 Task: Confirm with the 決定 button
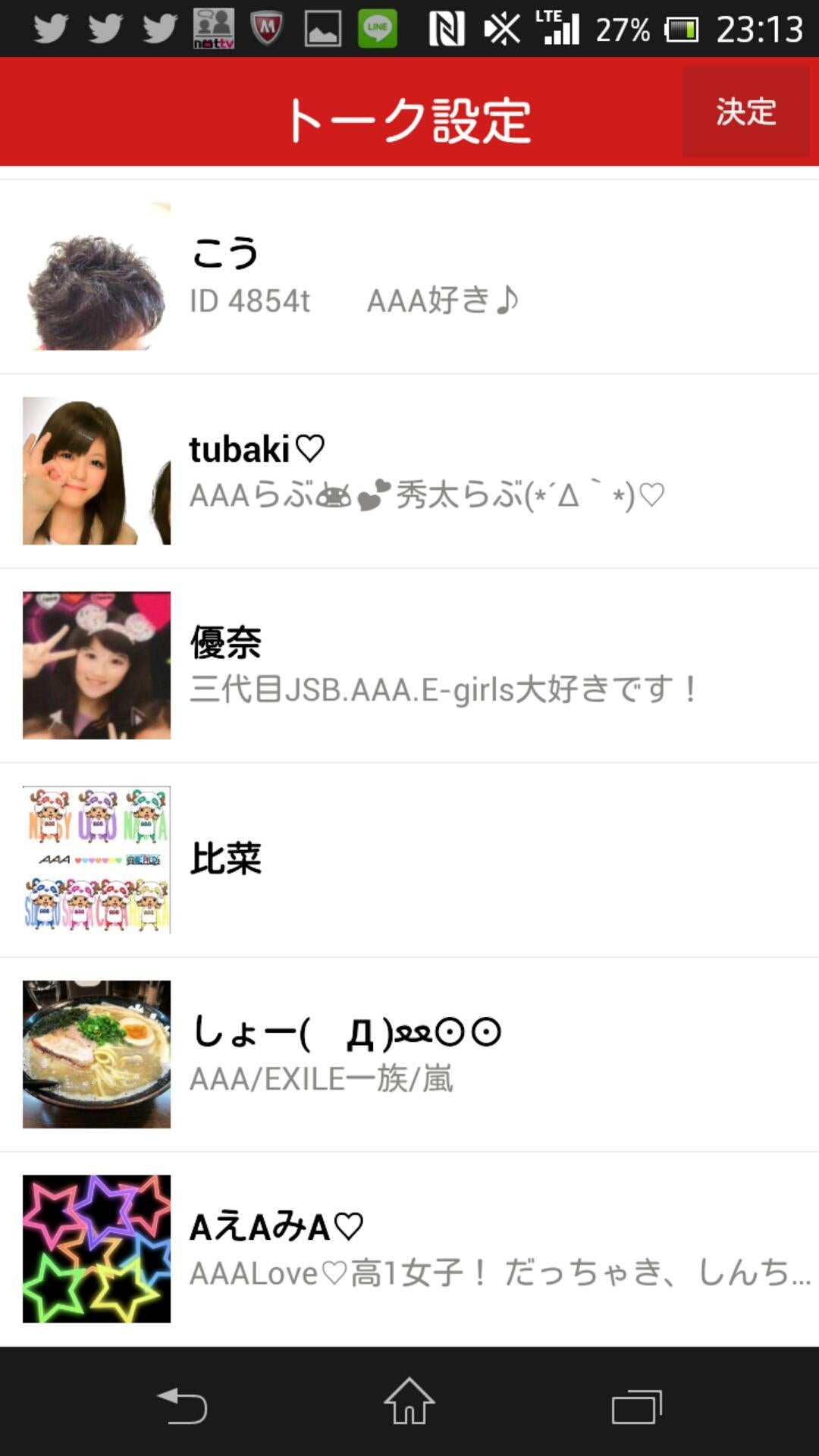coord(745,111)
